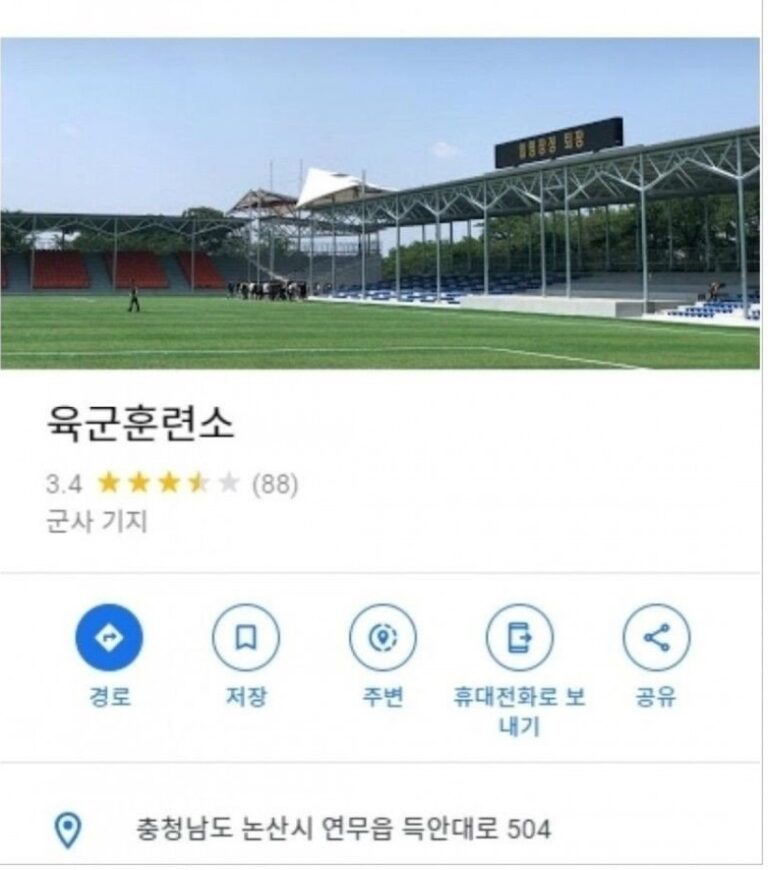Open the (88) reviews count
Viewport: 768px width, 870px height.
[275, 484]
